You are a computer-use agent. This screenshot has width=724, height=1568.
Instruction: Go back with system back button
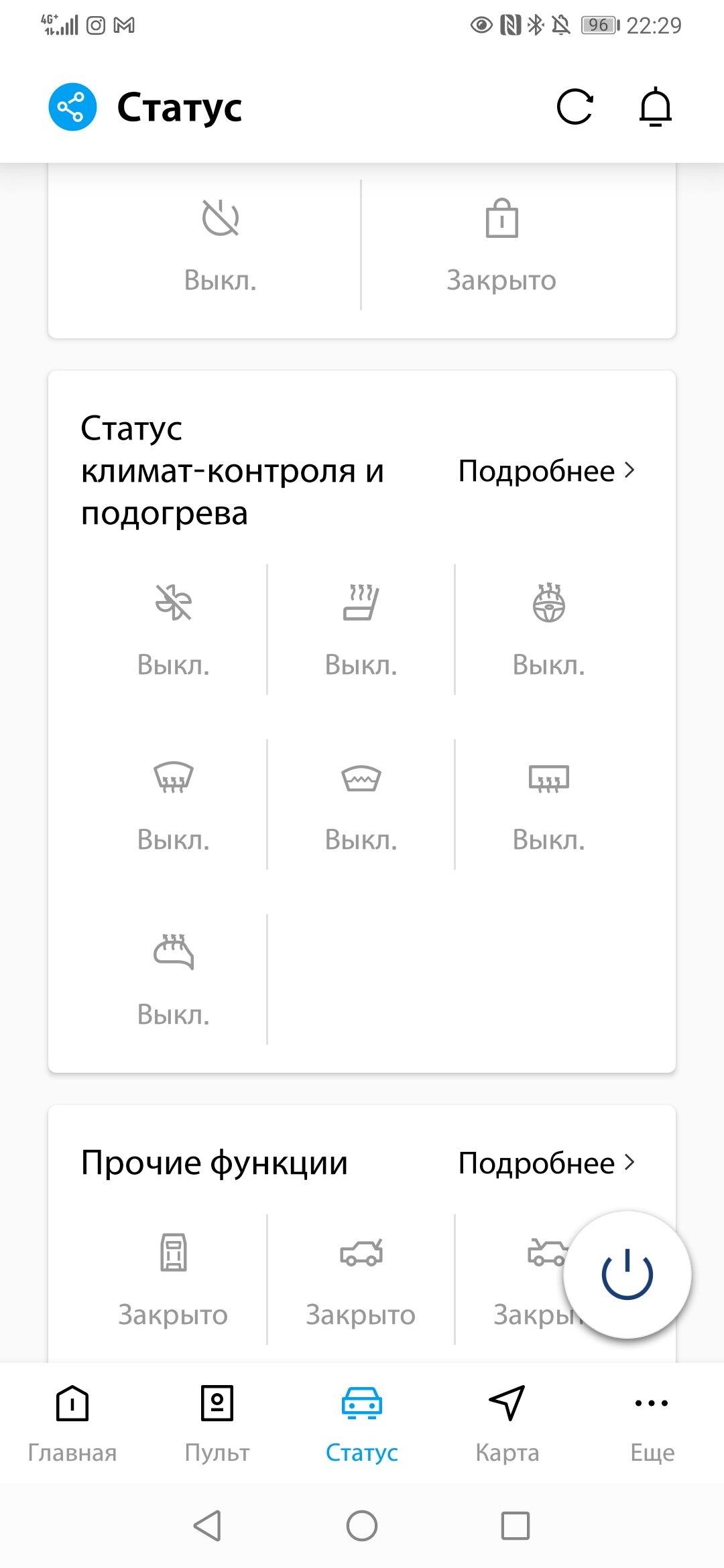pyautogui.click(x=207, y=1526)
